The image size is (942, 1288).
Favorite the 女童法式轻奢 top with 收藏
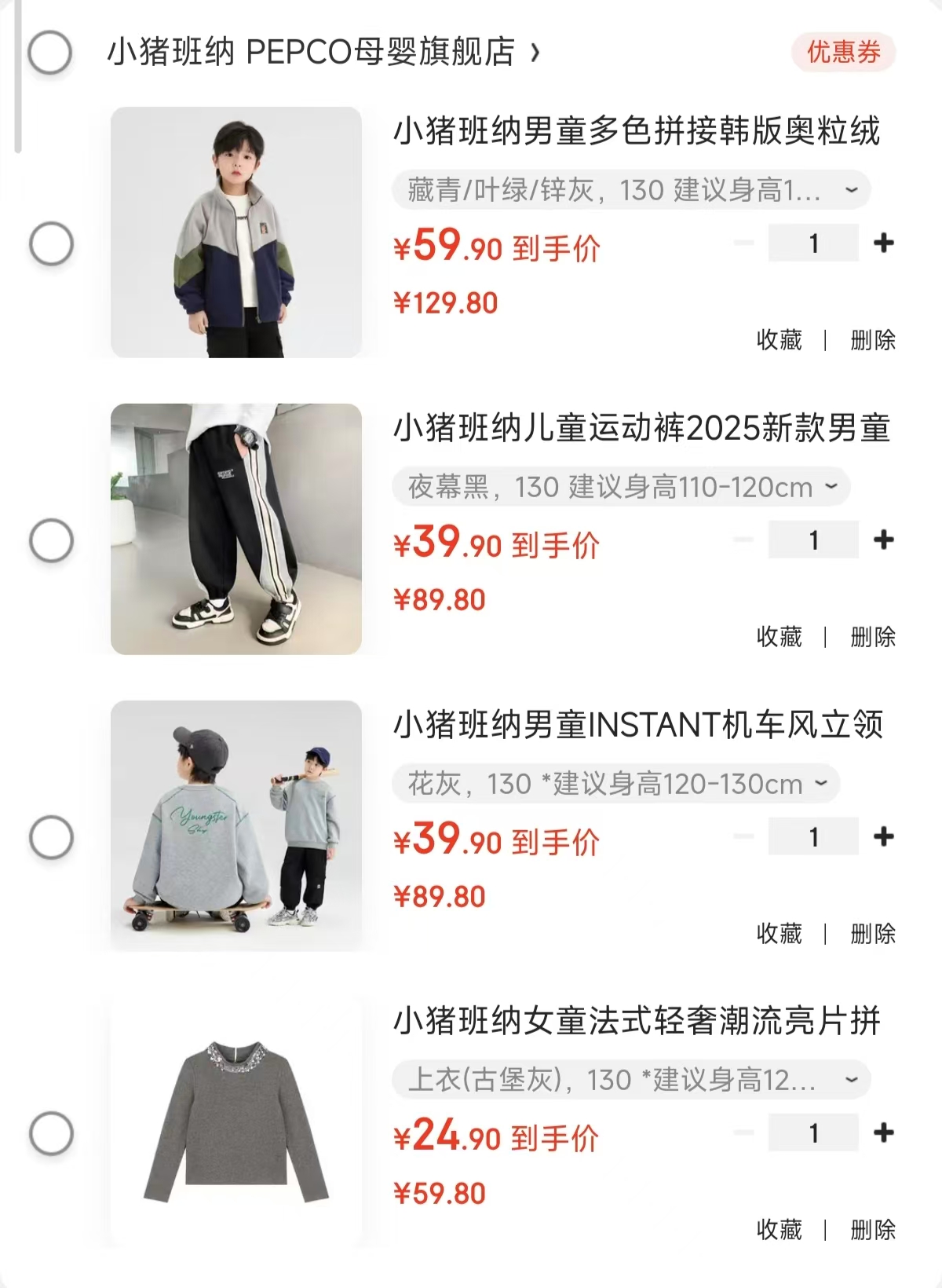[779, 1230]
